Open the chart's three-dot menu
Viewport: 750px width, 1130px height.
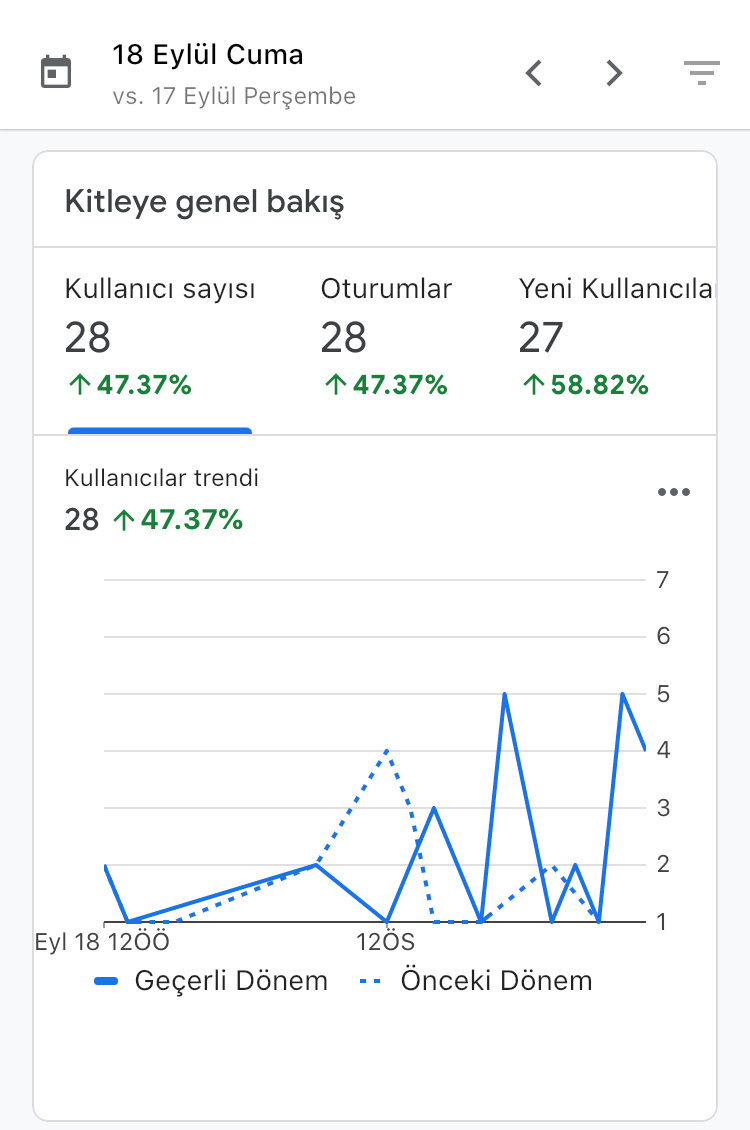674,492
